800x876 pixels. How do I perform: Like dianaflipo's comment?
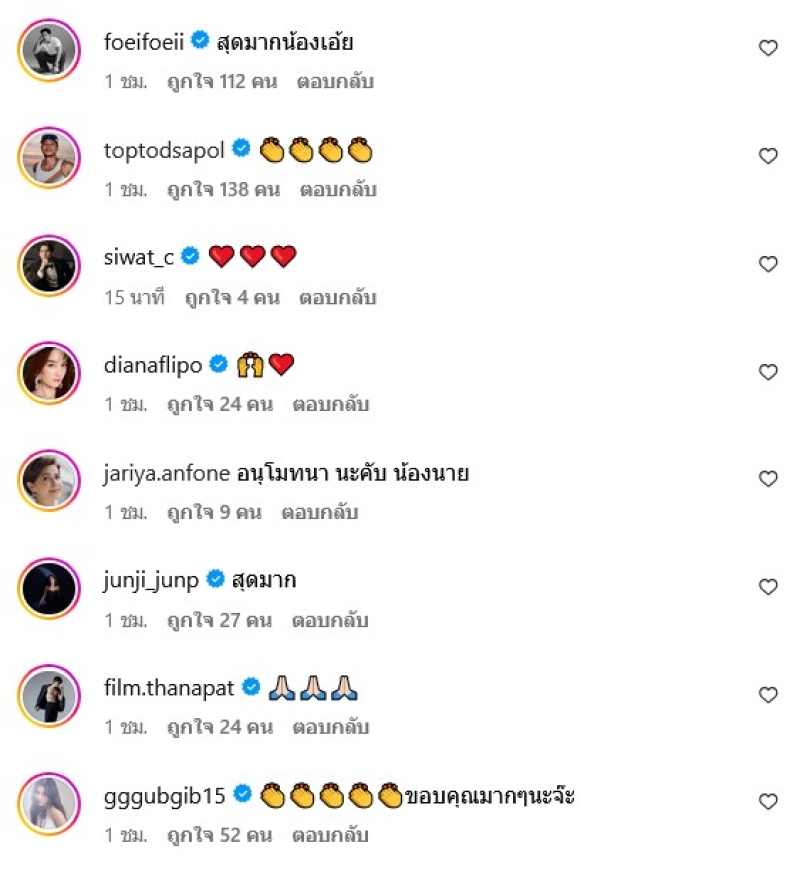[x=768, y=372]
